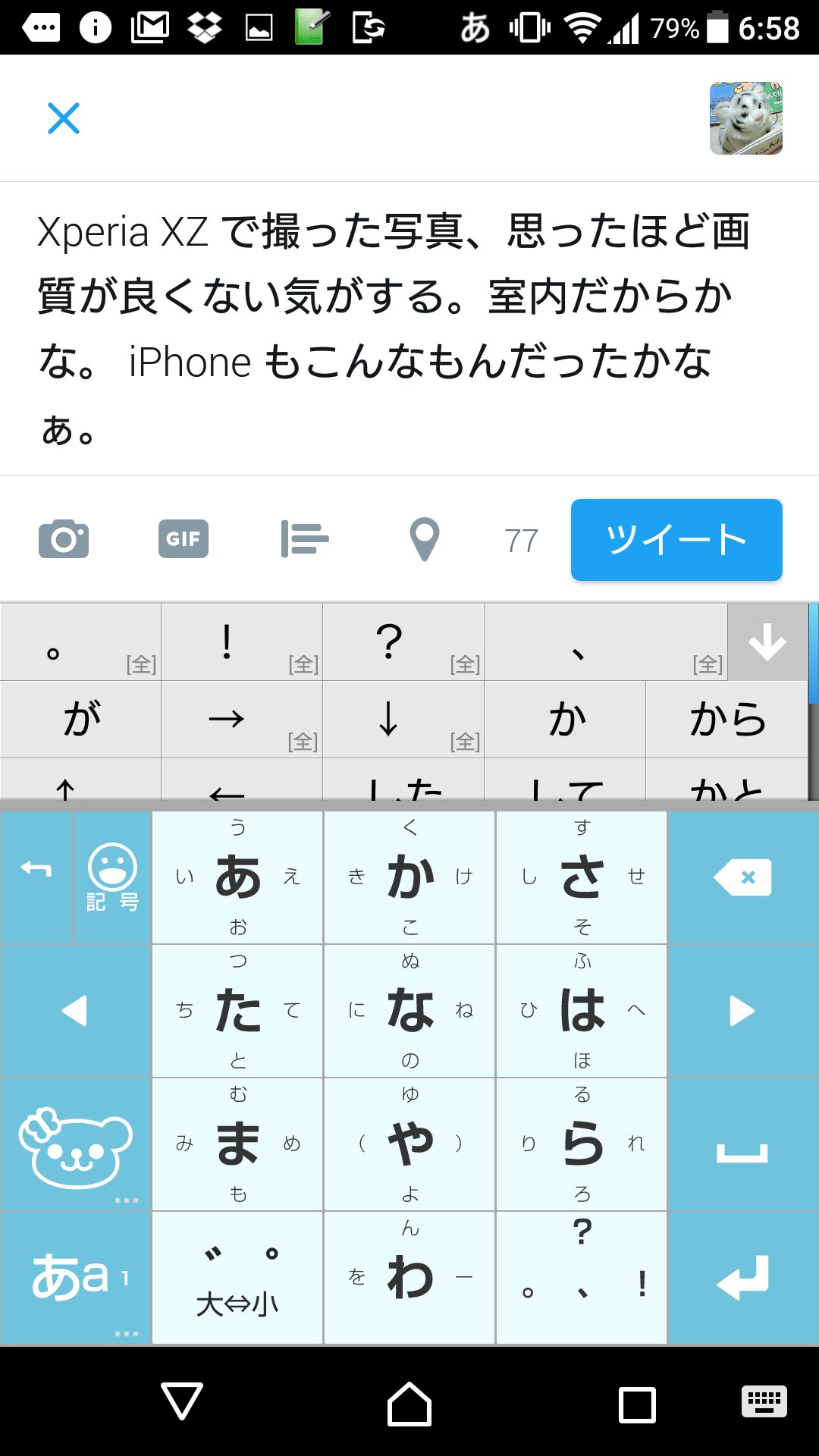The width and height of the screenshot is (819, 1456).
Task: Close the tweet composer
Action: pyautogui.click(x=64, y=118)
